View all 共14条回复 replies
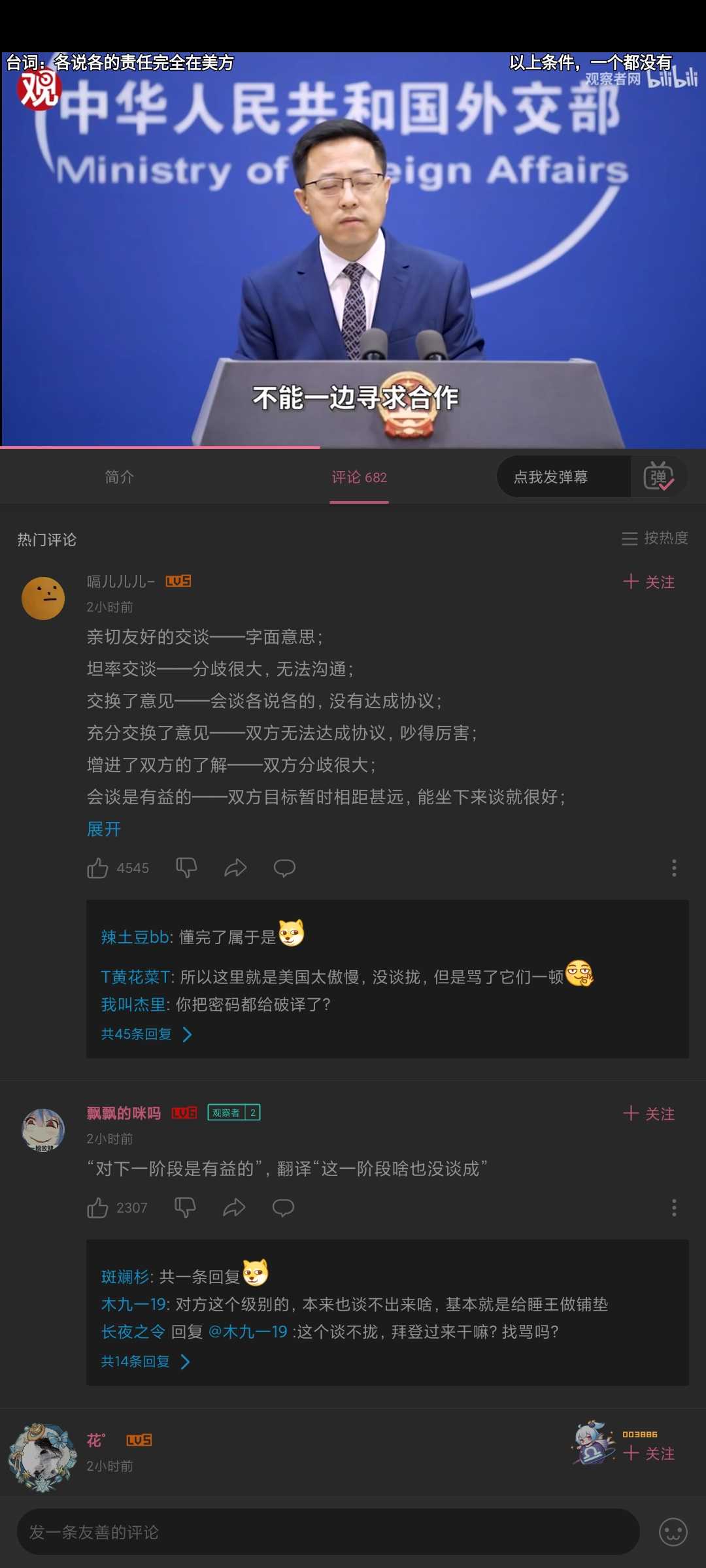 click(145, 1362)
